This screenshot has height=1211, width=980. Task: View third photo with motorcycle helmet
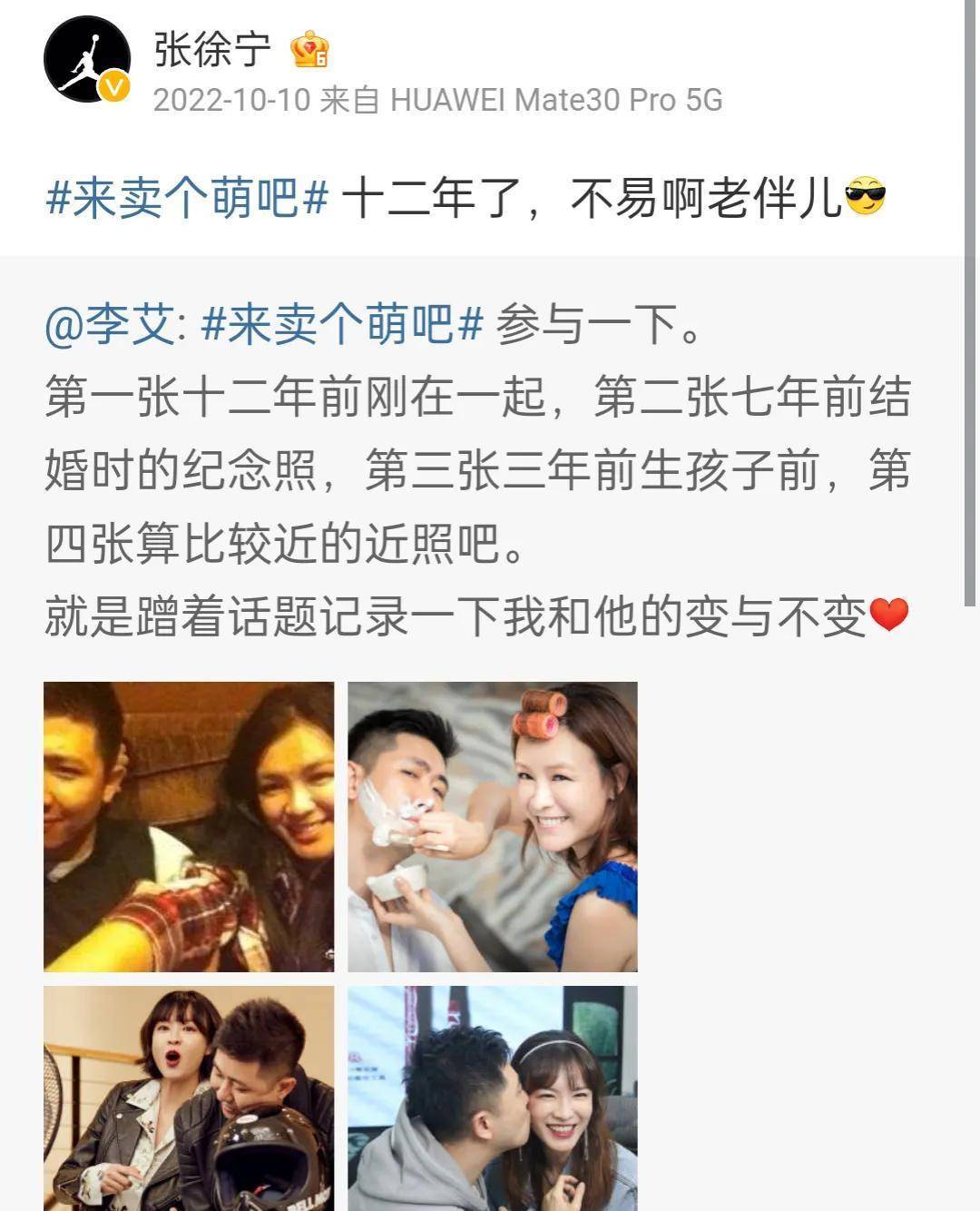(x=189, y=1098)
